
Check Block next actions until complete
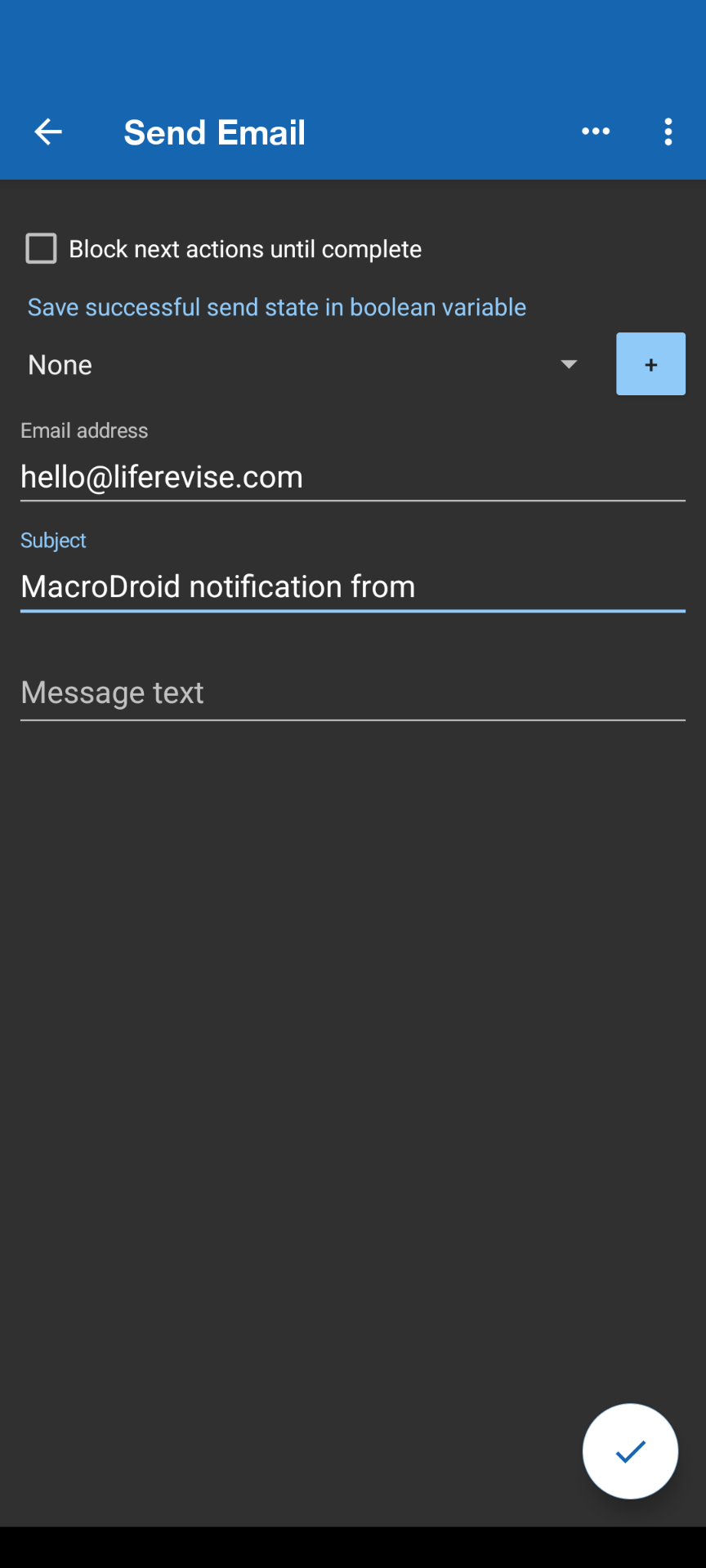[42, 248]
